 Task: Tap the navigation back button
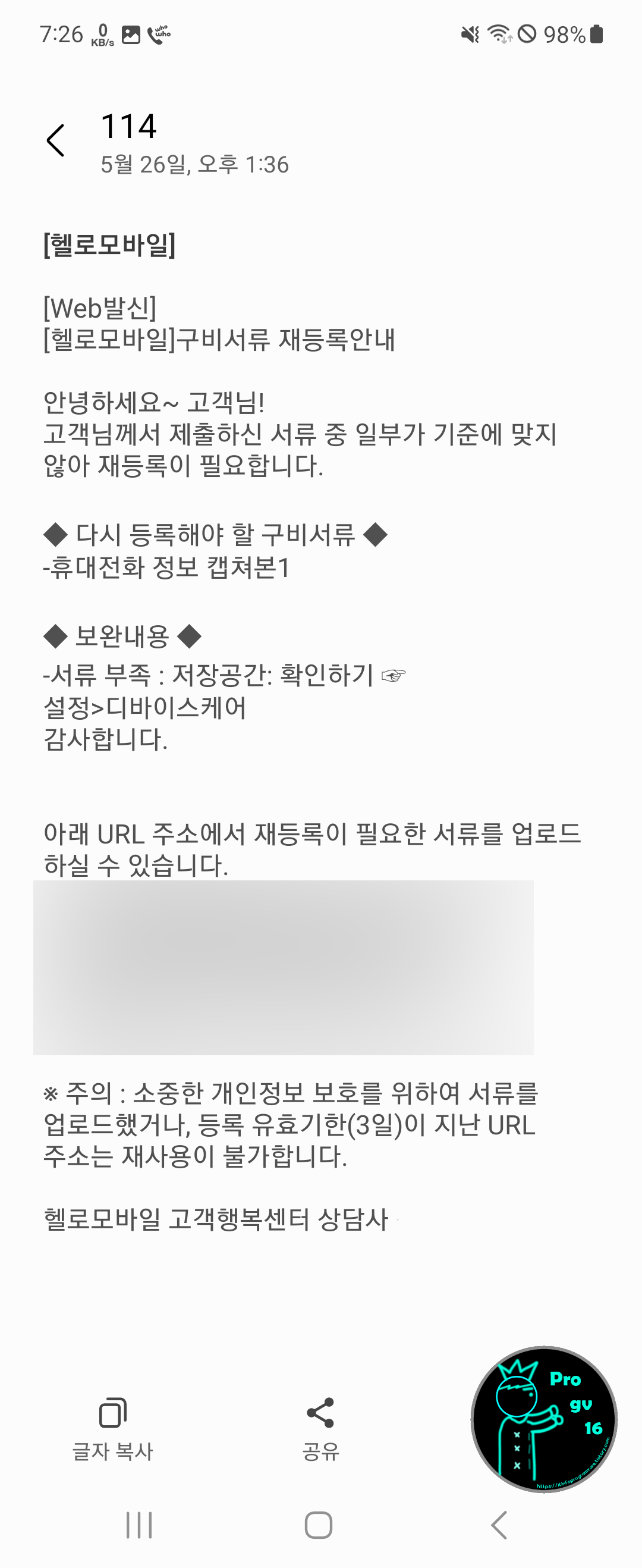(498, 1526)
